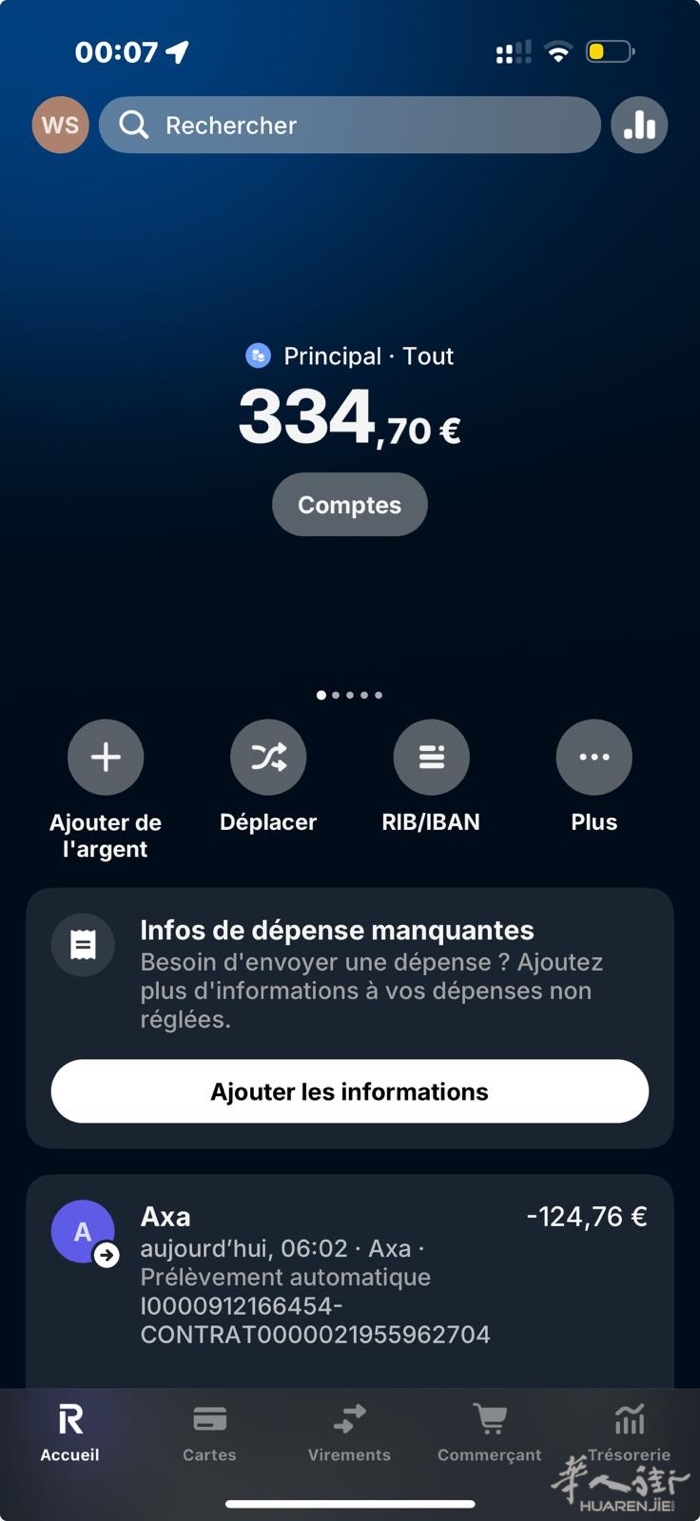The height and width of the screenshot is (1521, 700).
Task: Open the Comptes accounts list
Action: pos(349,504)
